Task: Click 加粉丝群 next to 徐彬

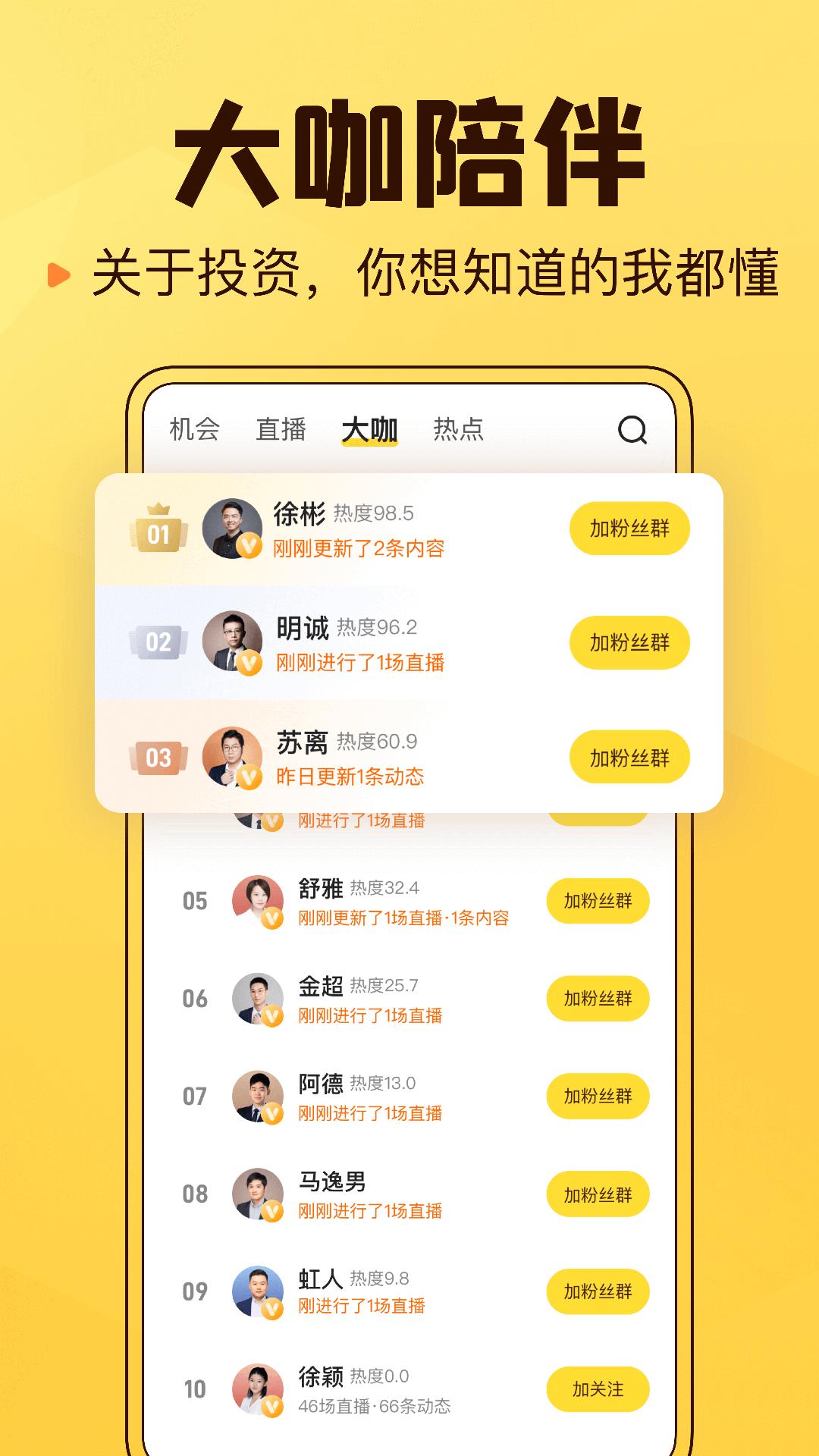Action: [x=630, y=529]
